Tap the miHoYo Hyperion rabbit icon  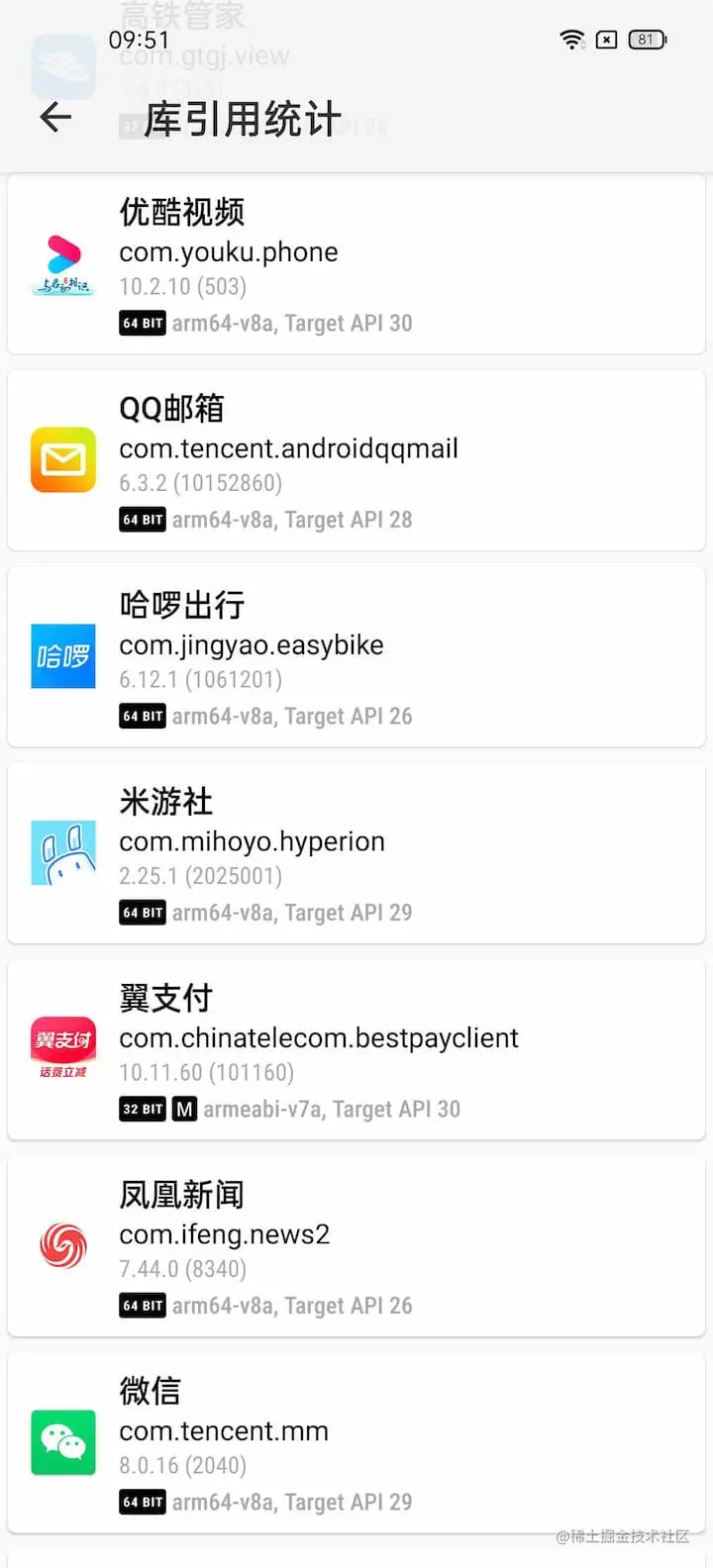(62, 851)
